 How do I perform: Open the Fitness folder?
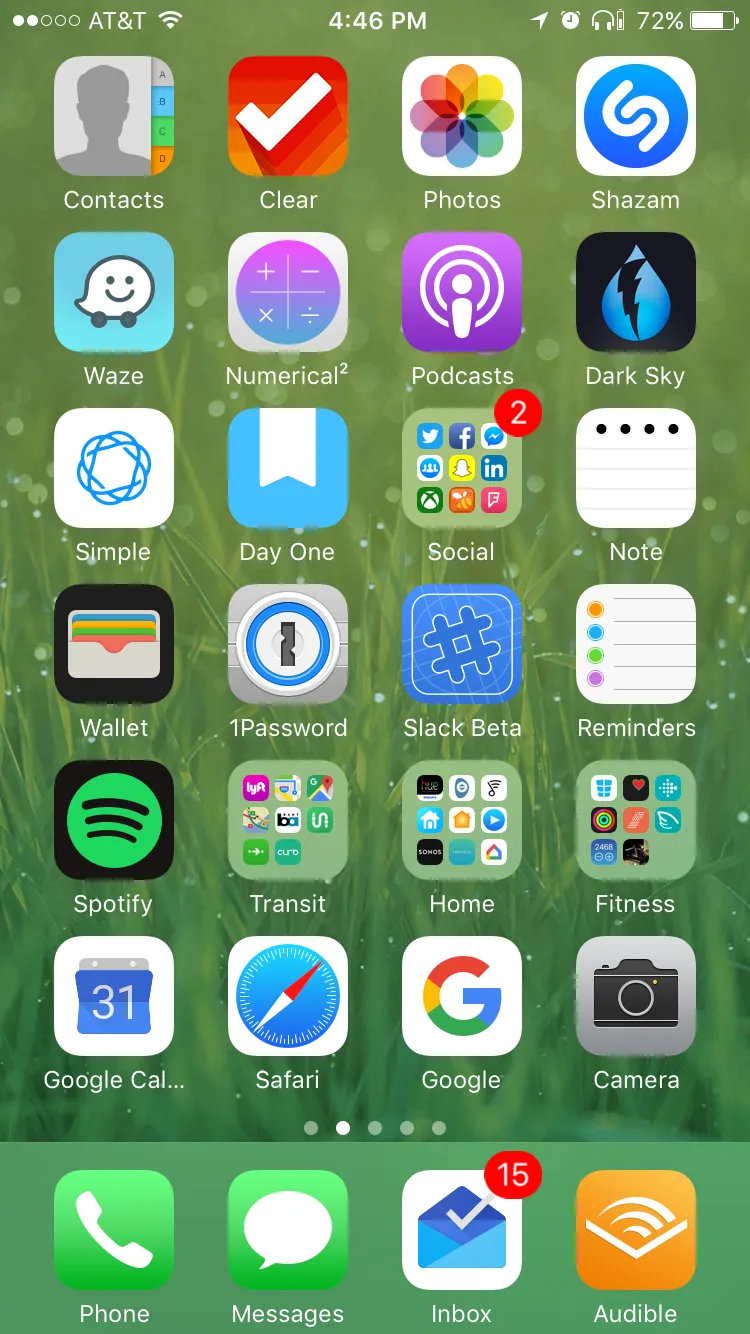click(x=636, y=820)
